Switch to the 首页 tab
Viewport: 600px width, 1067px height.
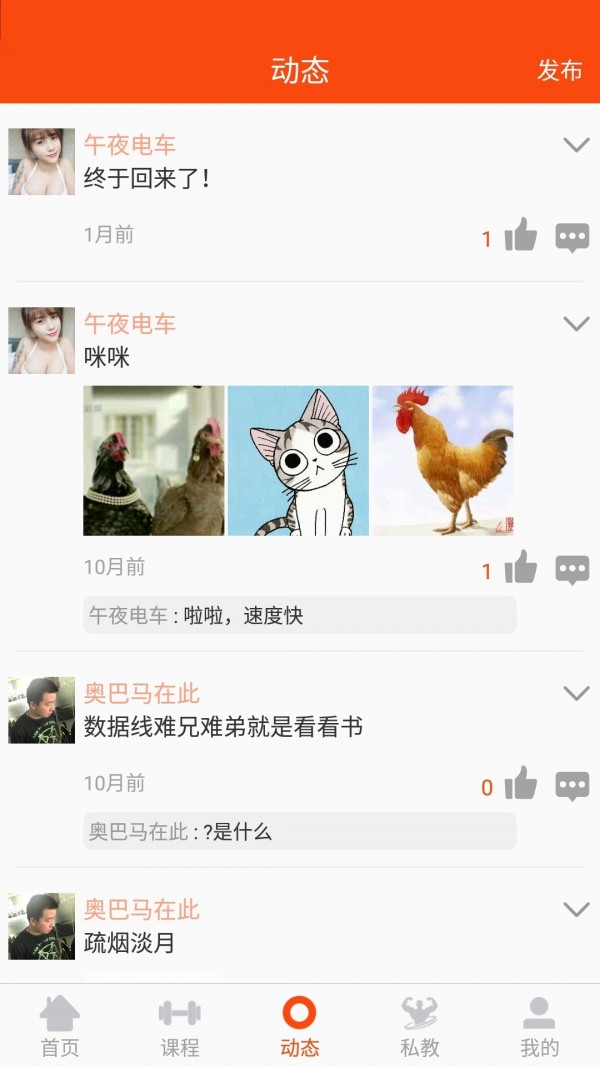(60, 1026)
